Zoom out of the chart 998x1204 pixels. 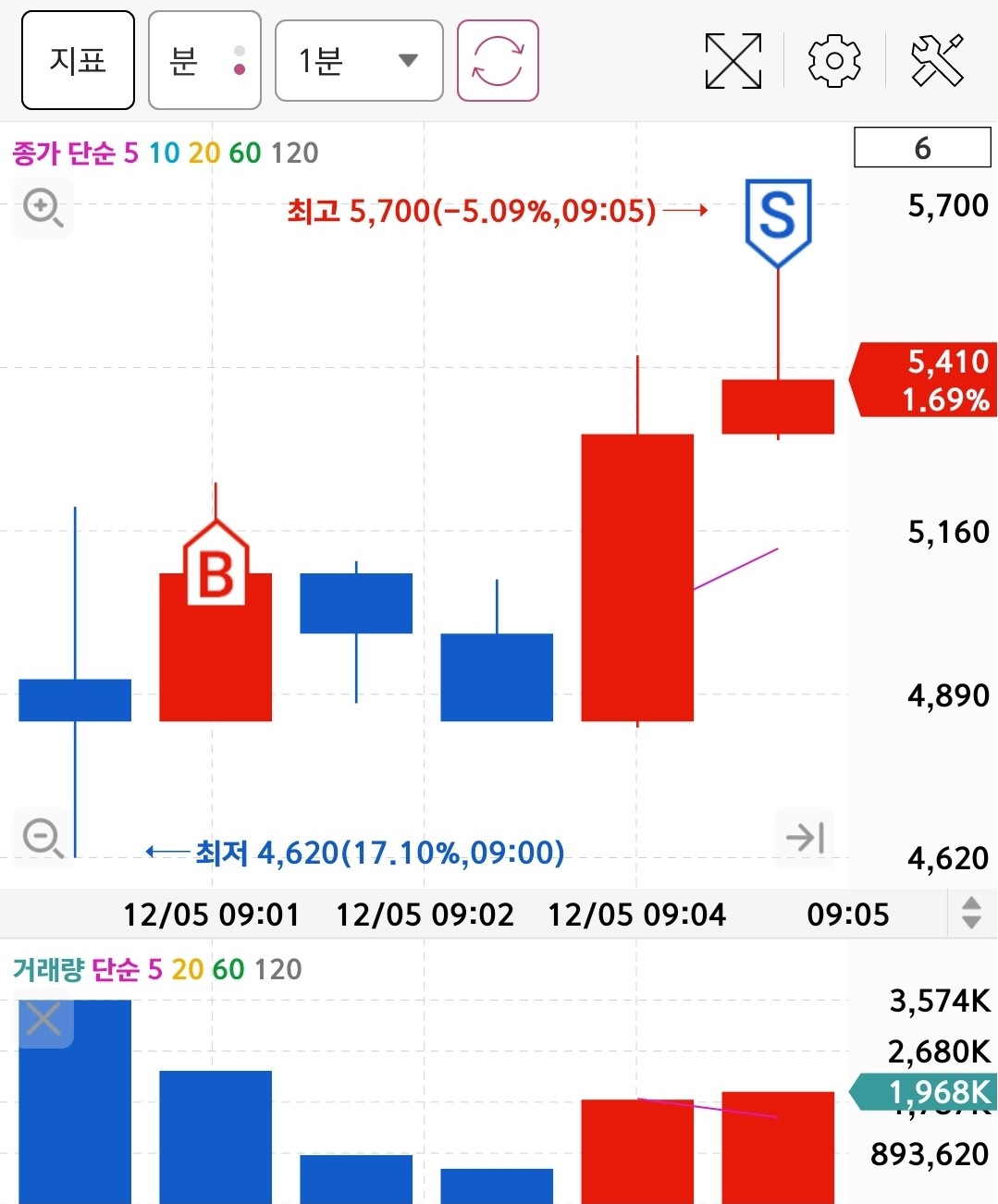point(43,838)
